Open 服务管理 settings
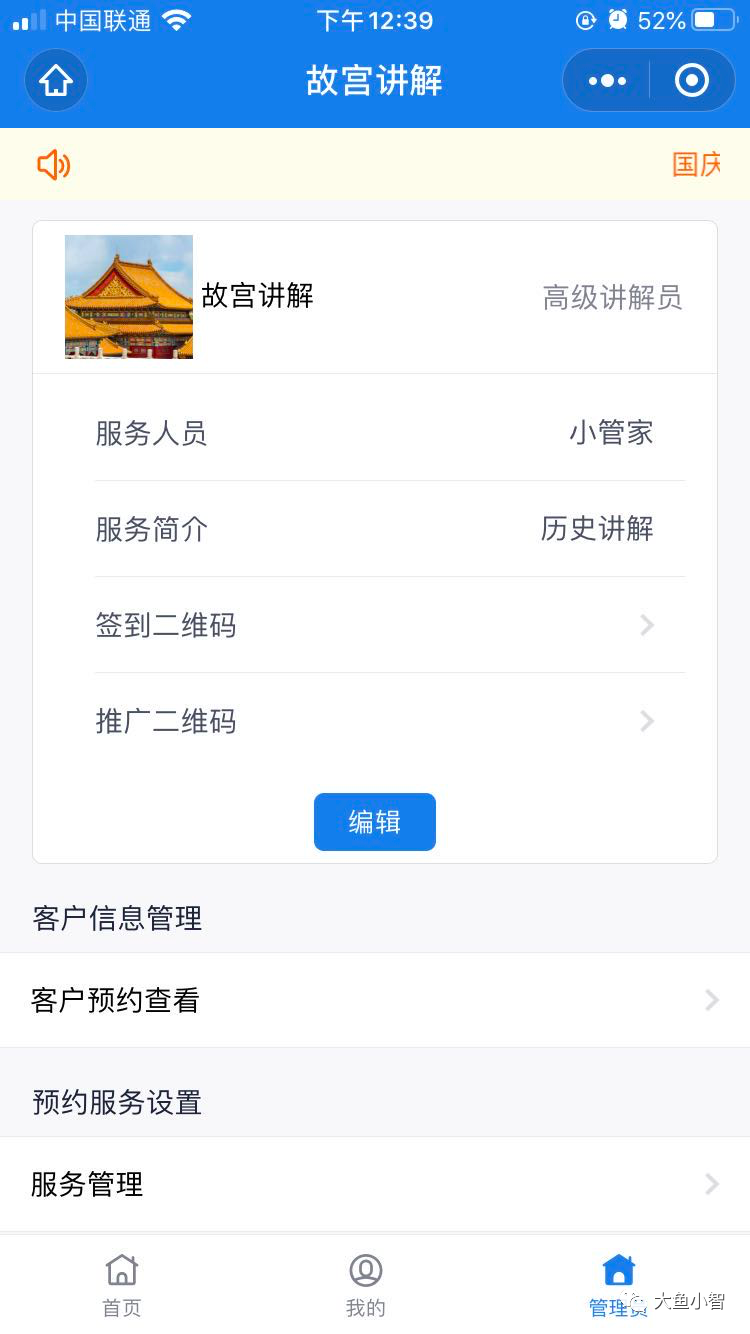The image size is (750, 1334). click(375, 1184)
